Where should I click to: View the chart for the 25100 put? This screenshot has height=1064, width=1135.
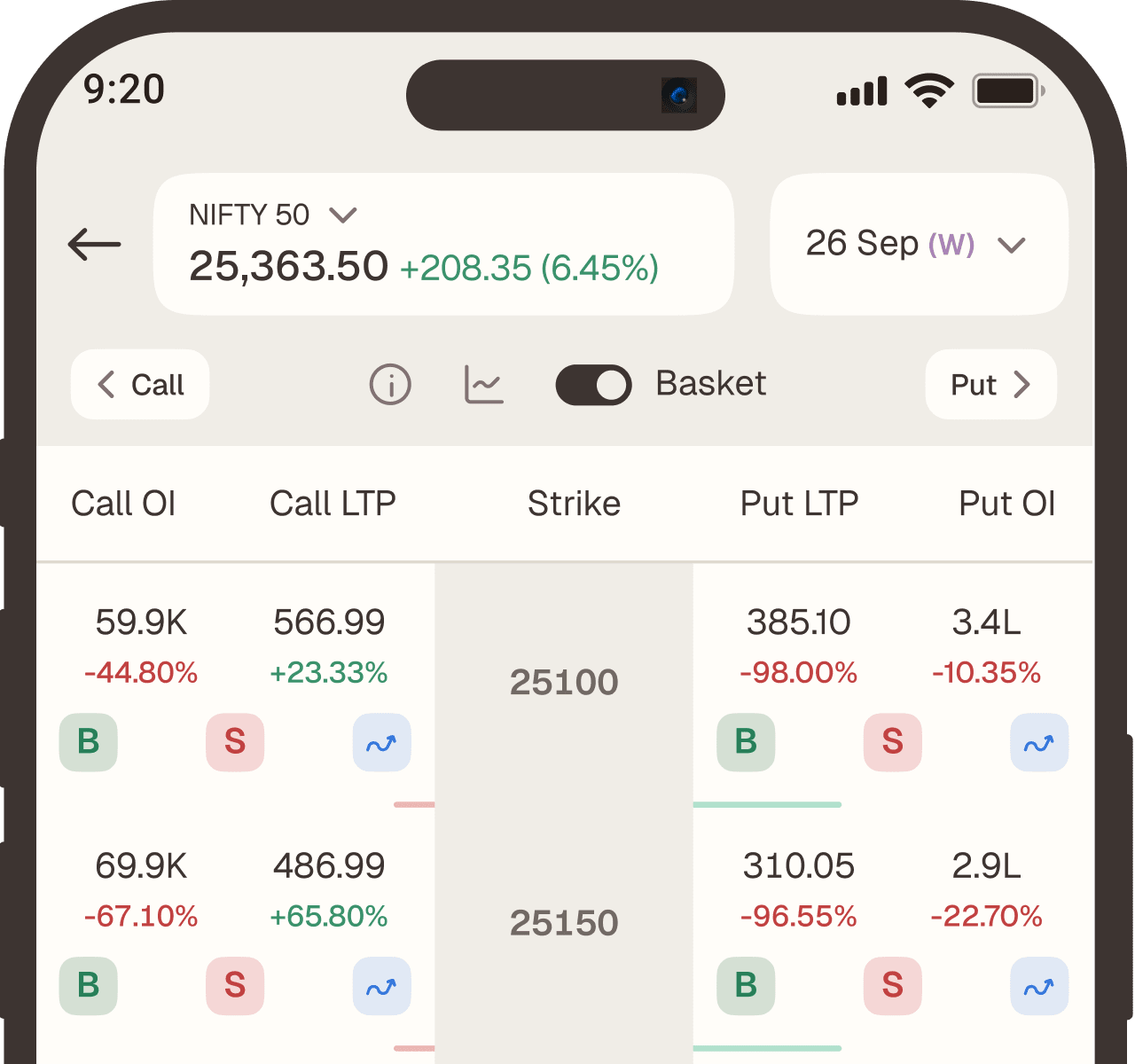coord(1039,742)
